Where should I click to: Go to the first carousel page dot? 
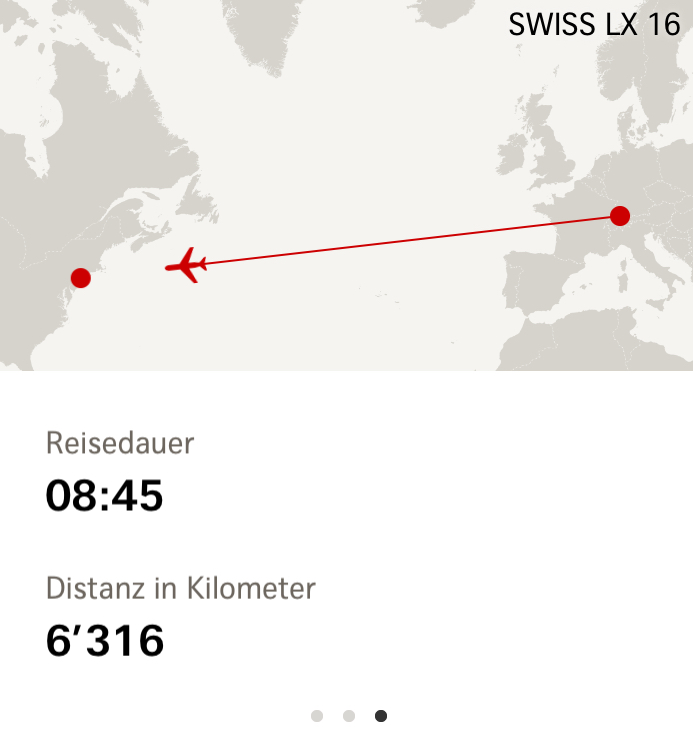point(317,716)
